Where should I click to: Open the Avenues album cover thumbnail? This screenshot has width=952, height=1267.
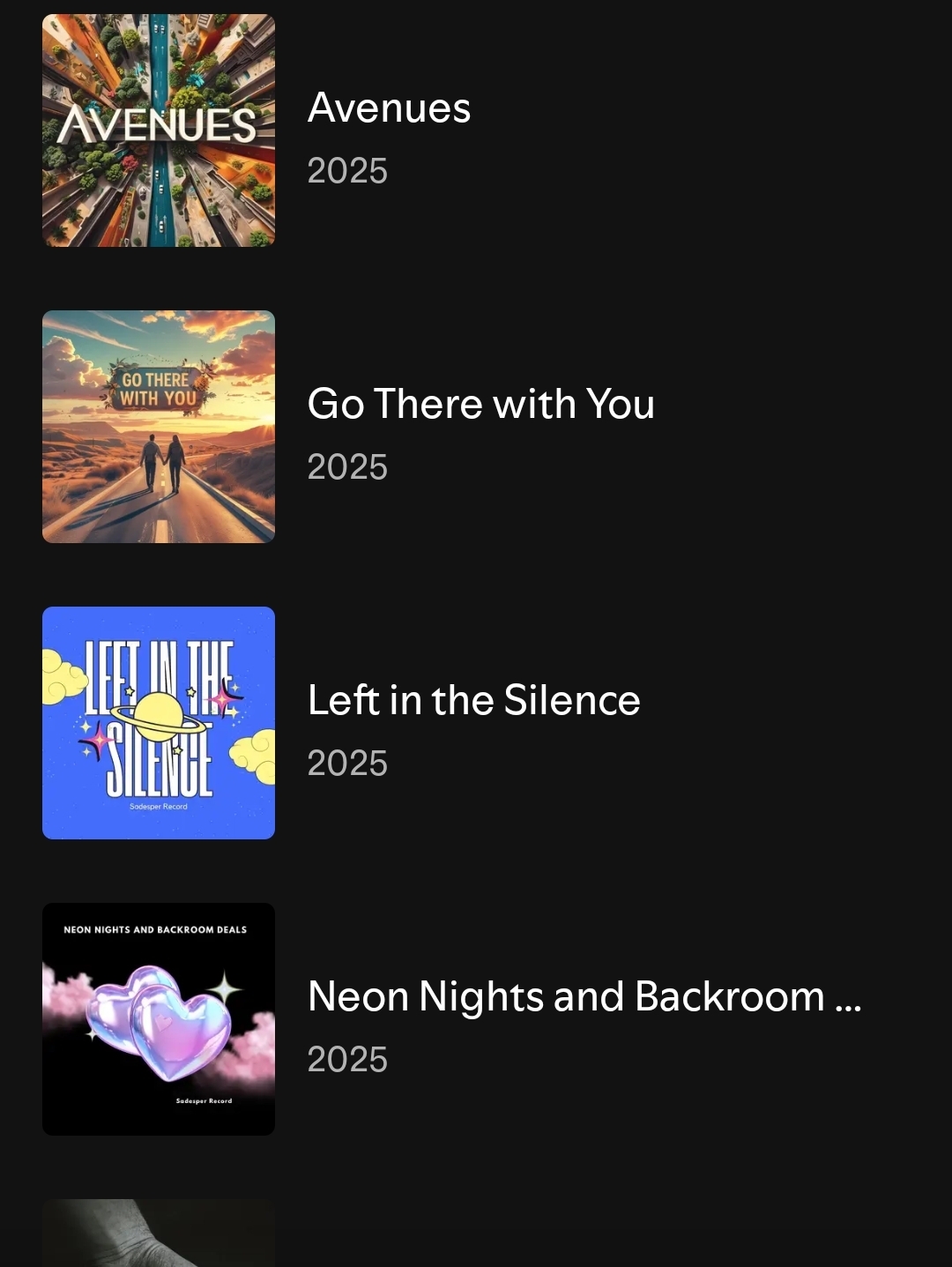pyautogui.click(x=159, y=131)
